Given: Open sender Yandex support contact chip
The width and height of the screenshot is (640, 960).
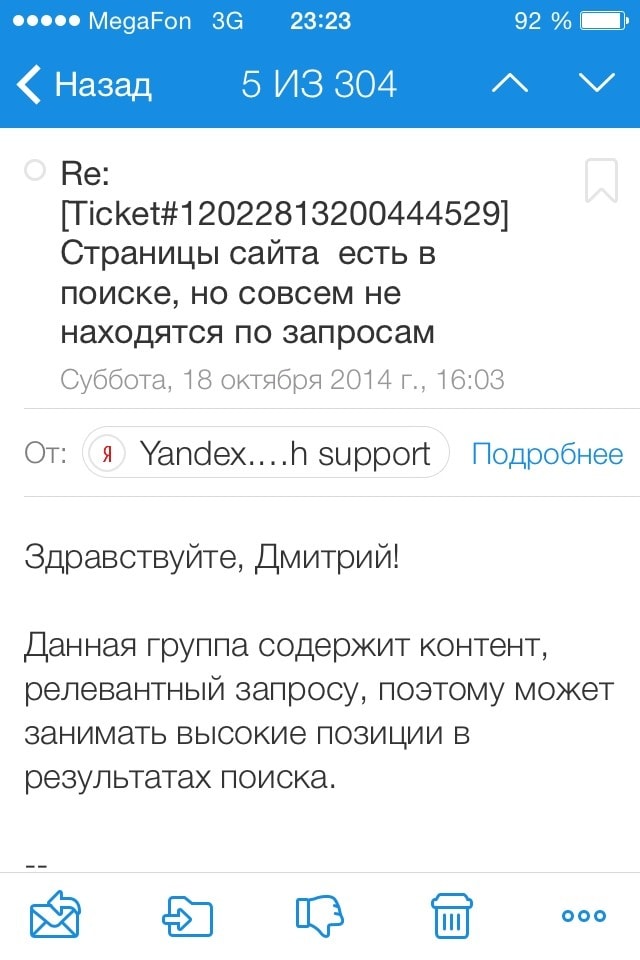Looking at the screenshot, I should pos(266,454).
